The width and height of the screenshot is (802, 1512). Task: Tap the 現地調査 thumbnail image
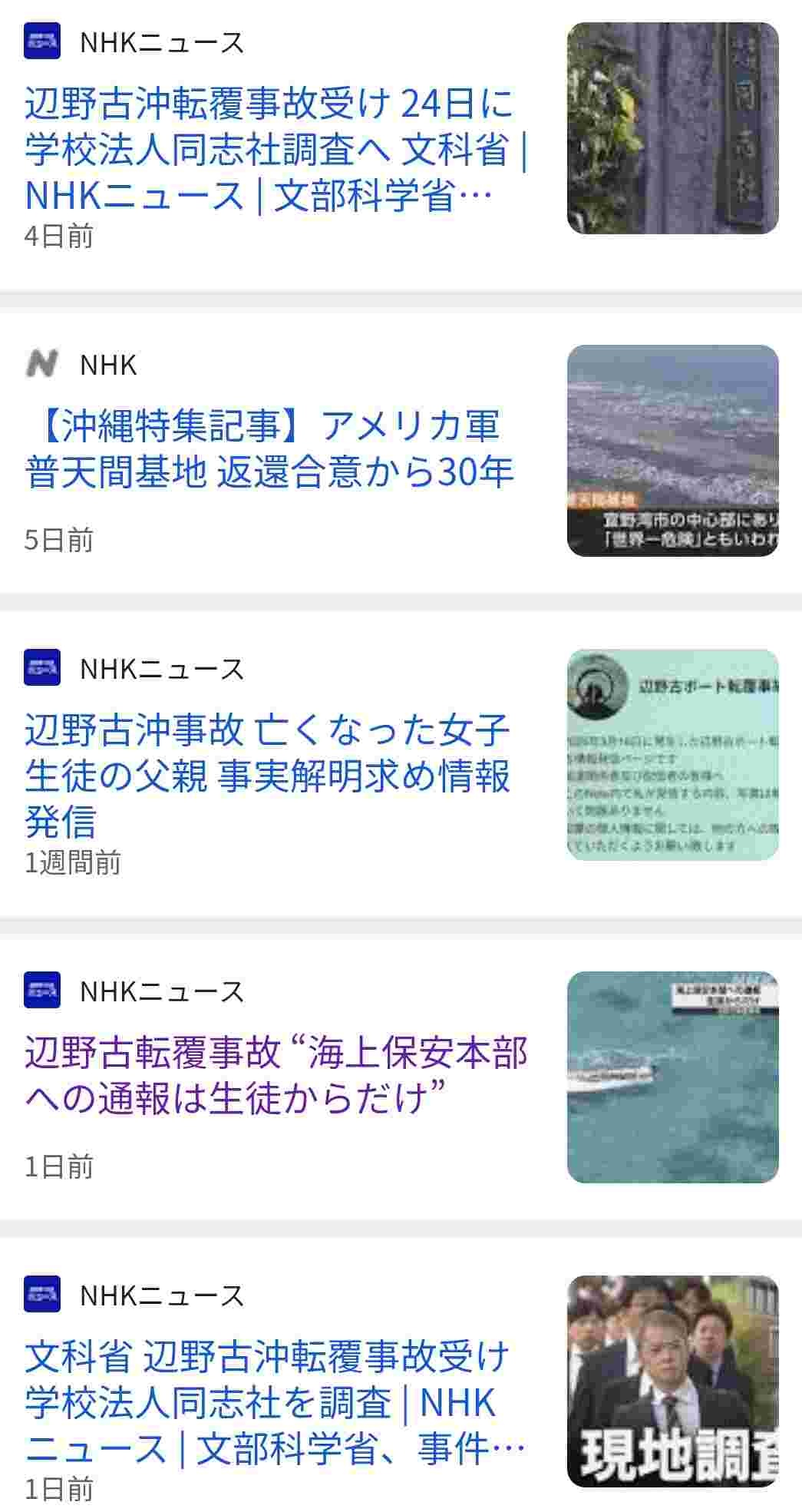coord(672,1381)
